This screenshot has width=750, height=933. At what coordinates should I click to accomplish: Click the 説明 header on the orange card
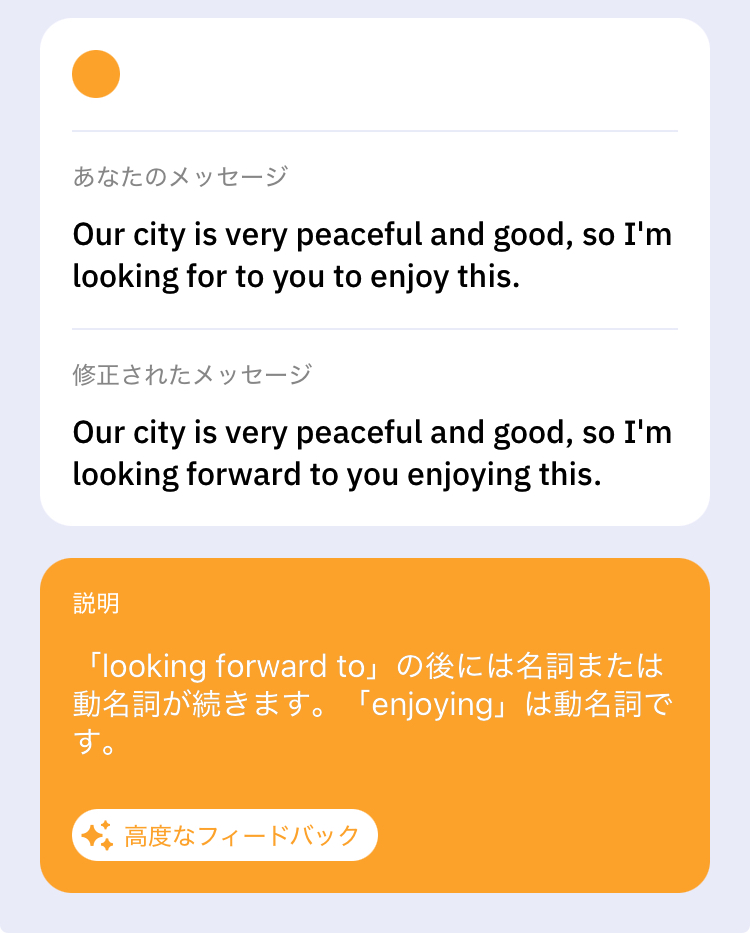95,604
